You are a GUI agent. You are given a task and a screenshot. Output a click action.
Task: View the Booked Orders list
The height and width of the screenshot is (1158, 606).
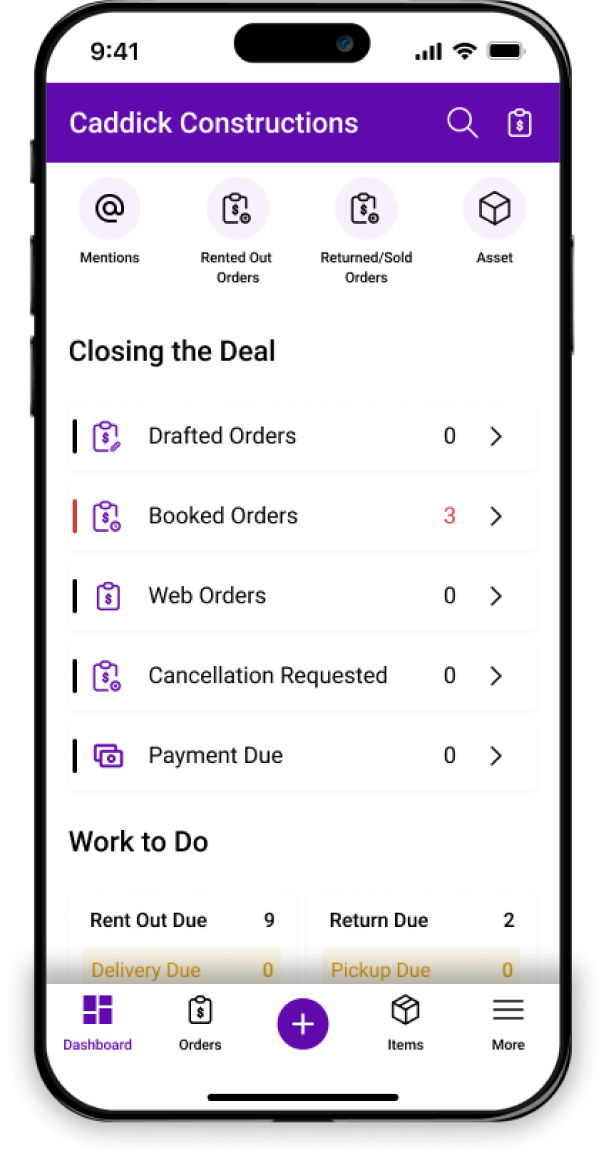tap(303, 516)
